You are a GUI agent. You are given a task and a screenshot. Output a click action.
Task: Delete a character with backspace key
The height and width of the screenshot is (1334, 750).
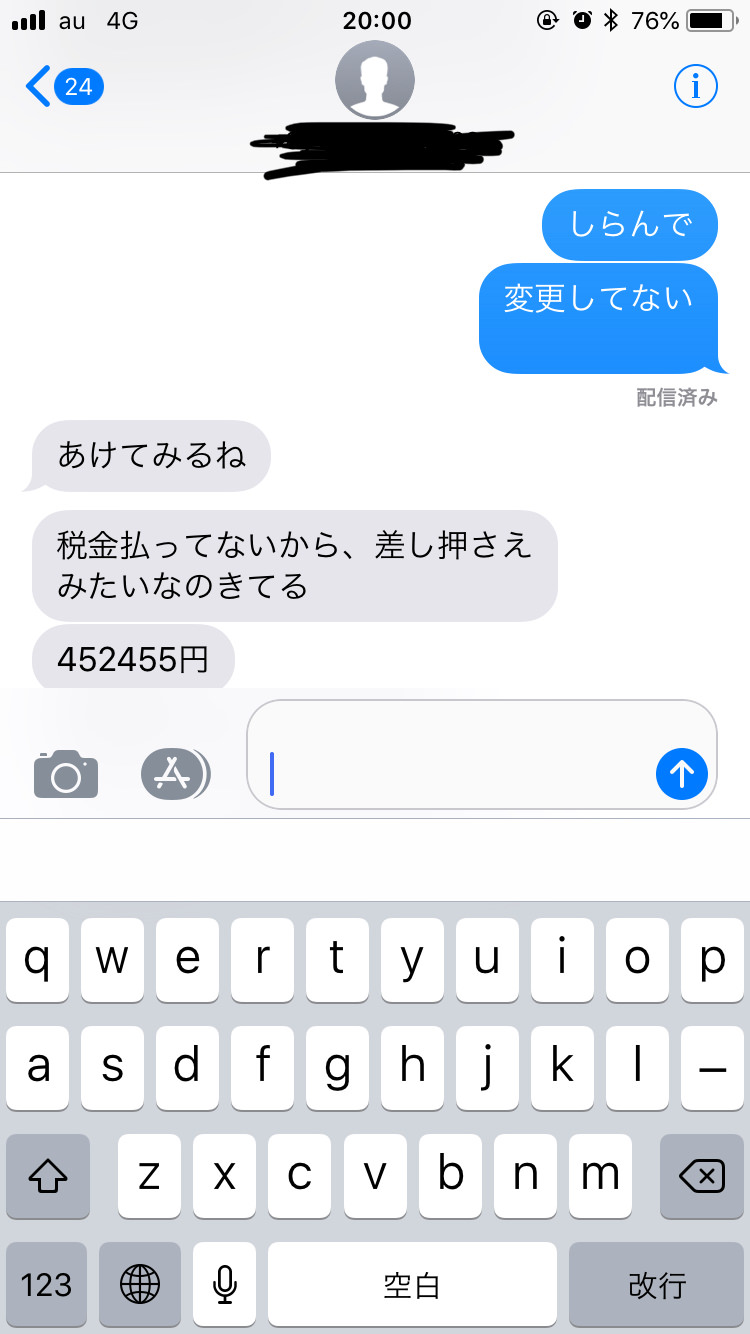[701, 1176]
